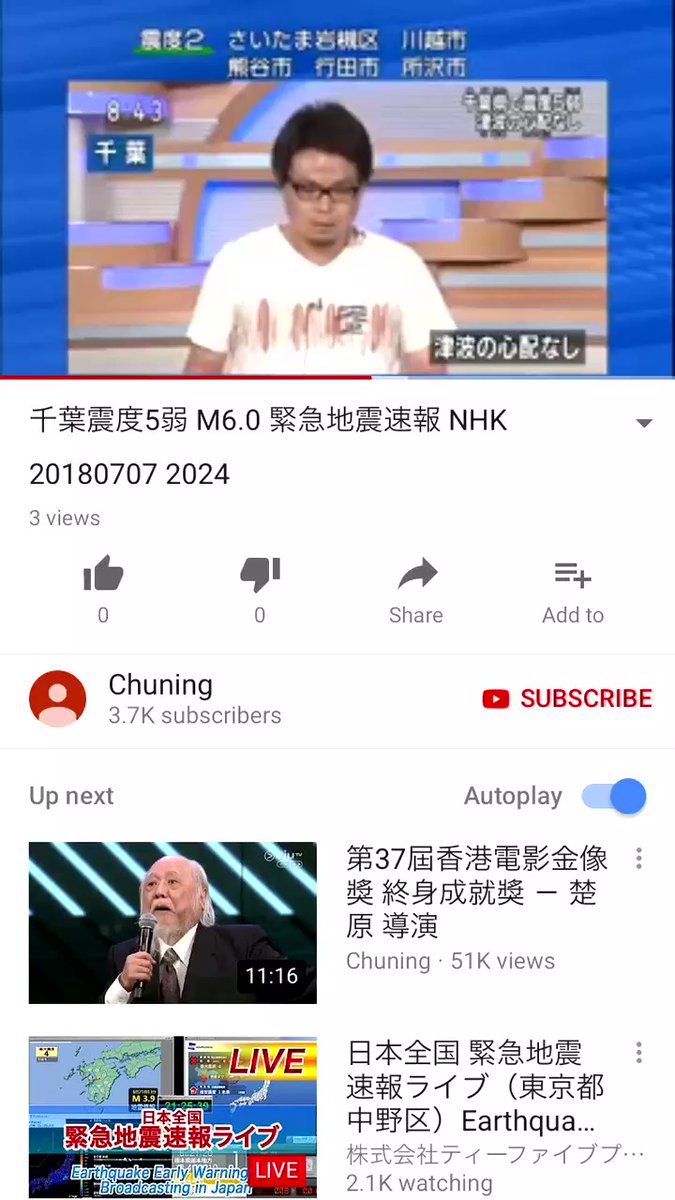Viewport: 675px width, 1200px height.
Task: Open options for the Hong Kong film award video
Action: (639, 858)
